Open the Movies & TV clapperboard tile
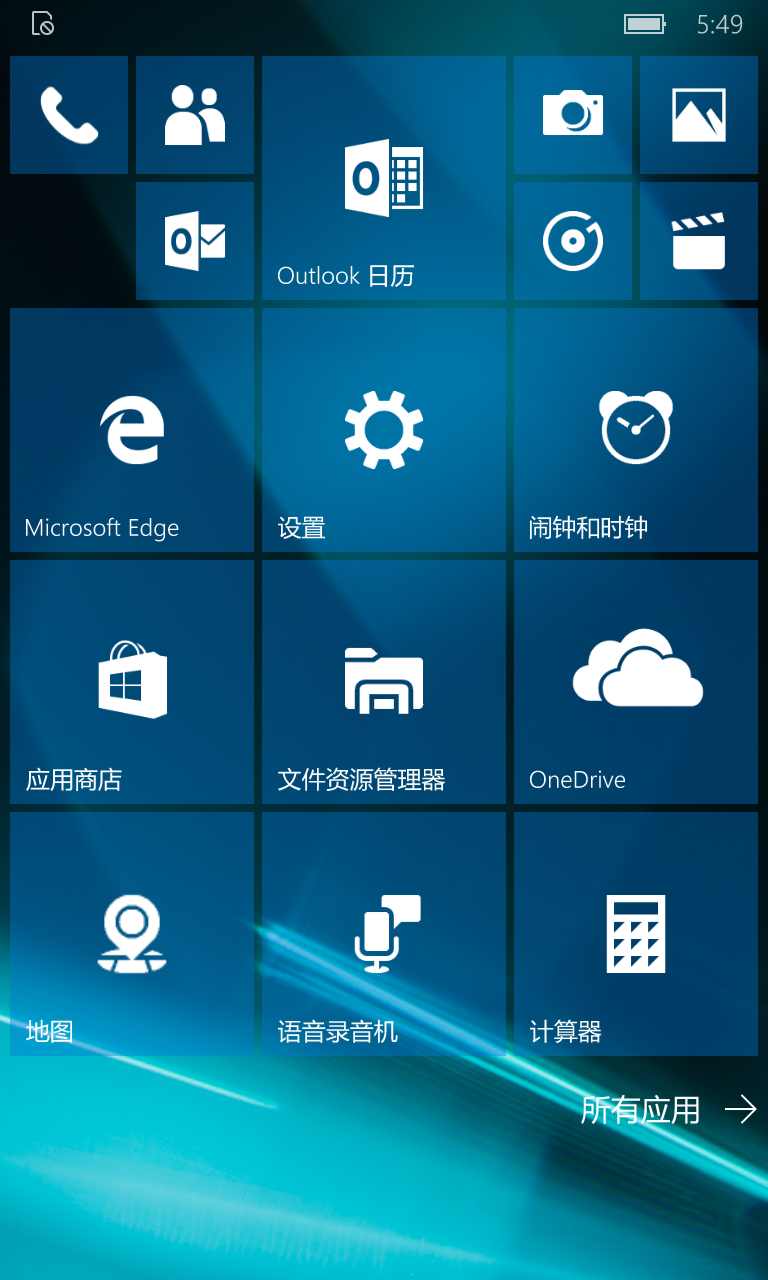This screenshot has height=1280, width=768. tap(699, 241)
